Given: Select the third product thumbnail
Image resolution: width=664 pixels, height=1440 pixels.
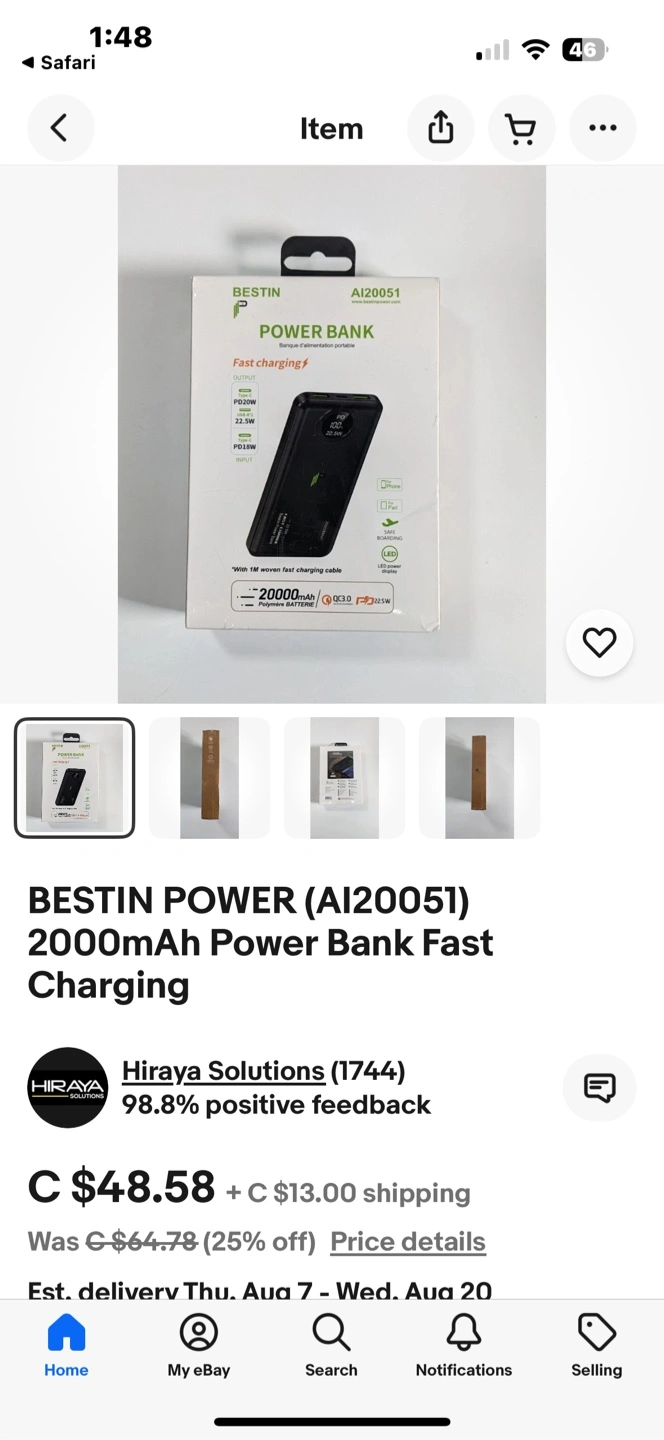Looking at the screenshot, I should pos(344,777).
